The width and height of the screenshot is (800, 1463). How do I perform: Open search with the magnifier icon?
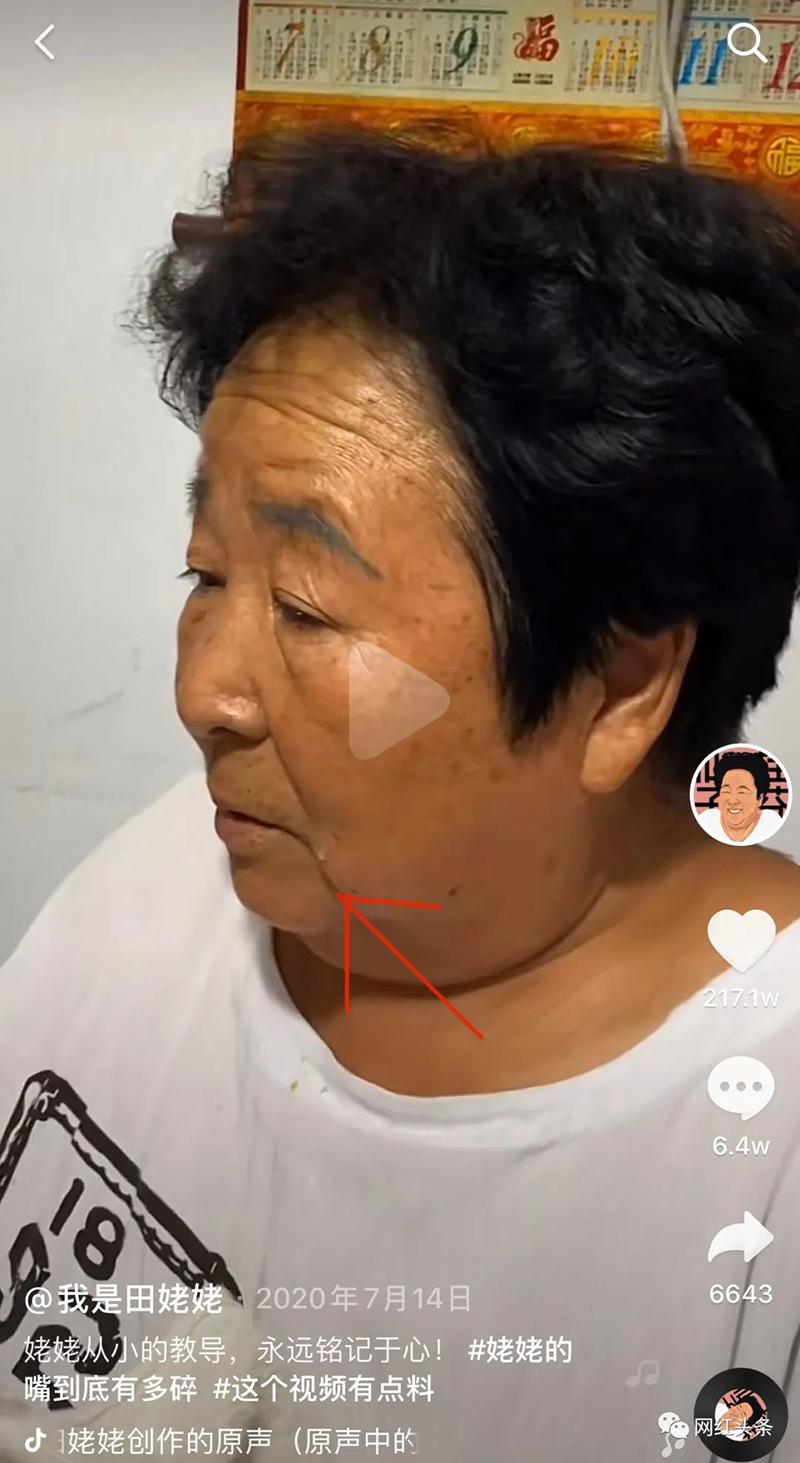tap(746, 43)
